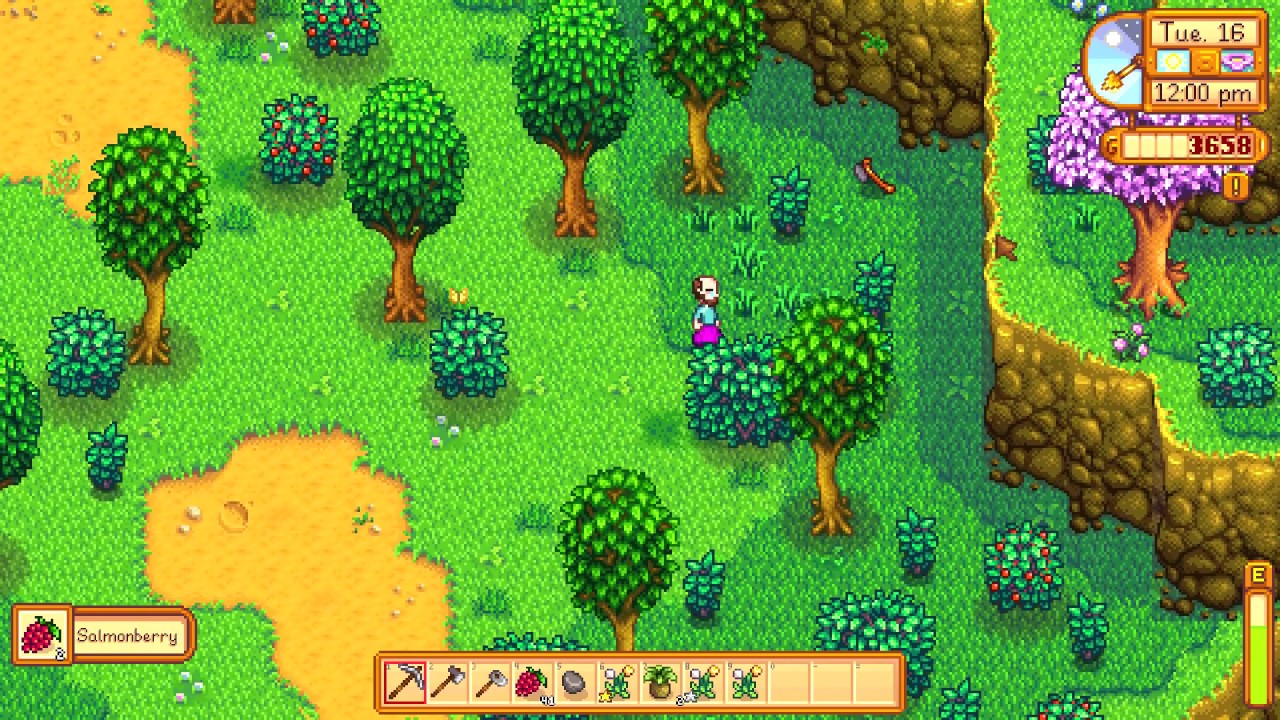Select the hoe in the toolbar
This screenshot has width=1280, height=720.
491,683
